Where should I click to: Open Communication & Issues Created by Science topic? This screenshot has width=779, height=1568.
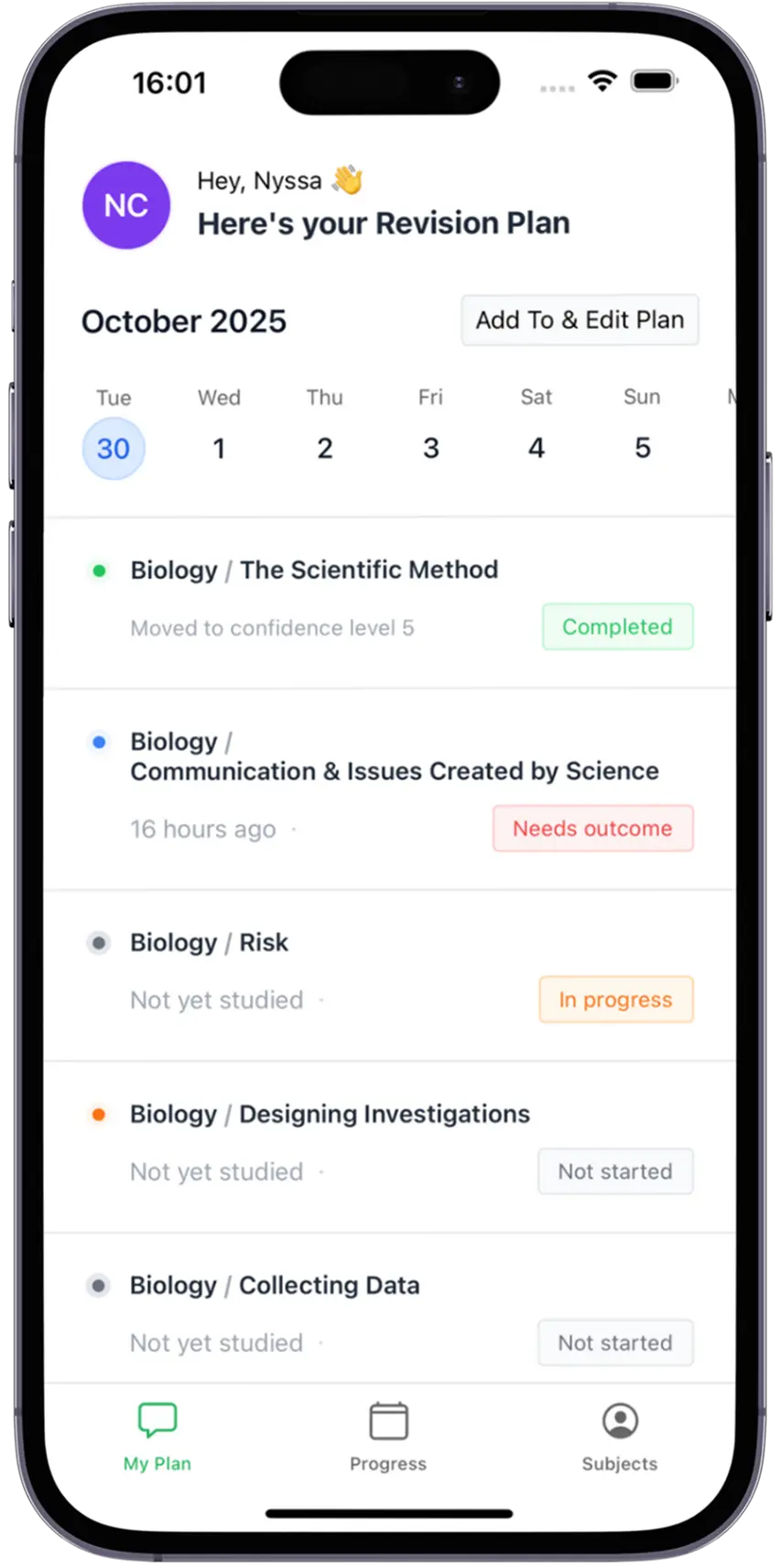click(394, 770)
